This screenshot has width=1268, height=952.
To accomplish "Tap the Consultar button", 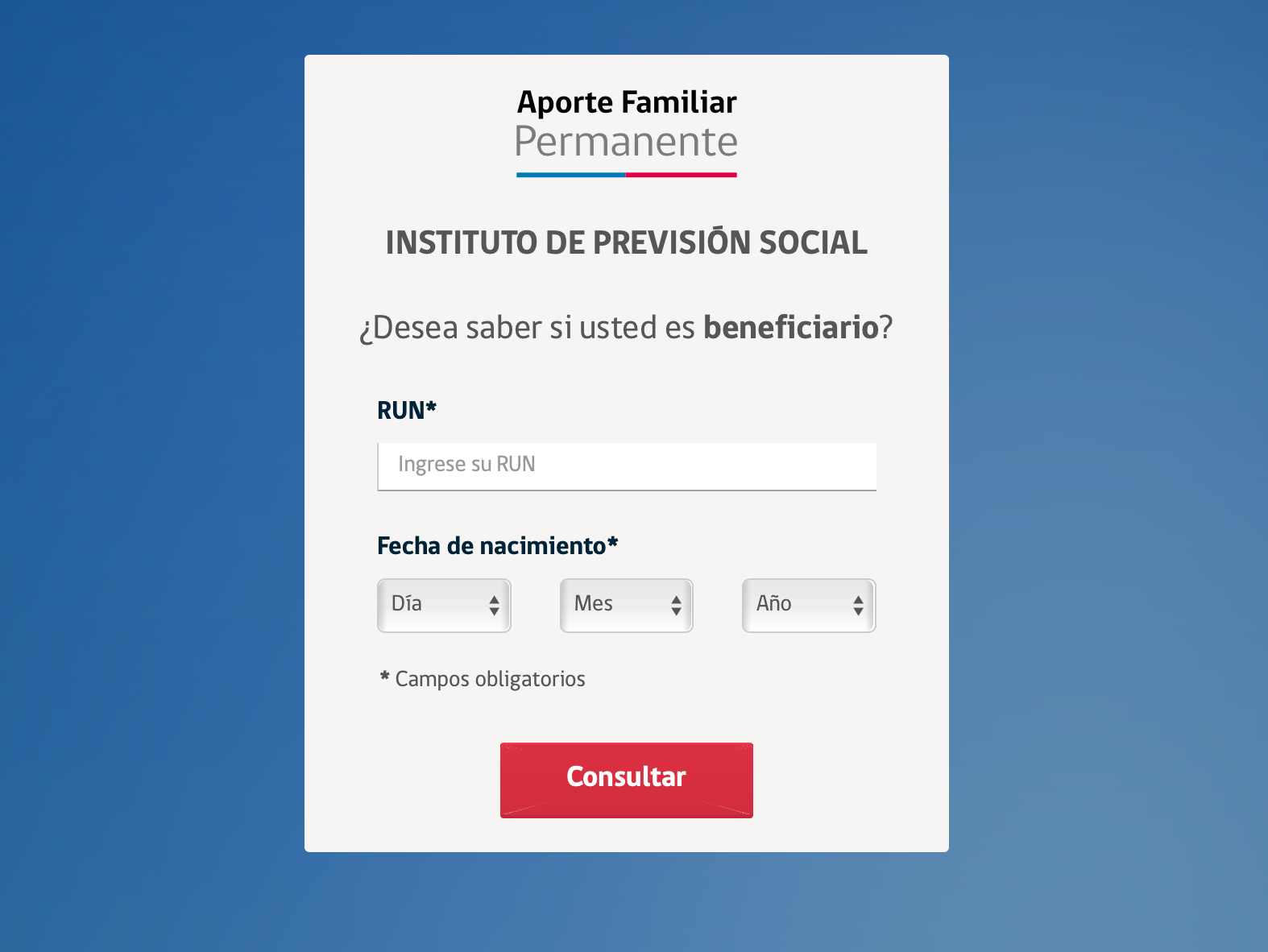I will [626, 779].
